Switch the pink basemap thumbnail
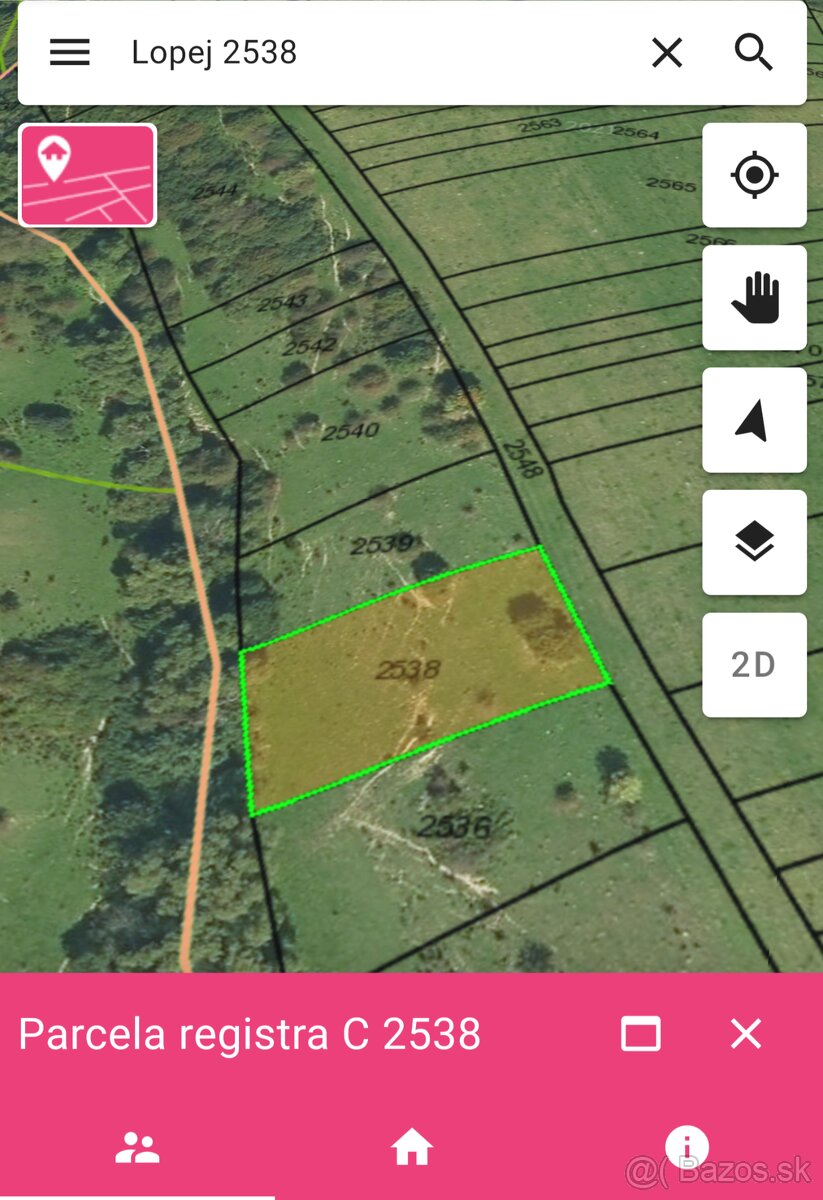823x1200 pixels. coord(88,175)
